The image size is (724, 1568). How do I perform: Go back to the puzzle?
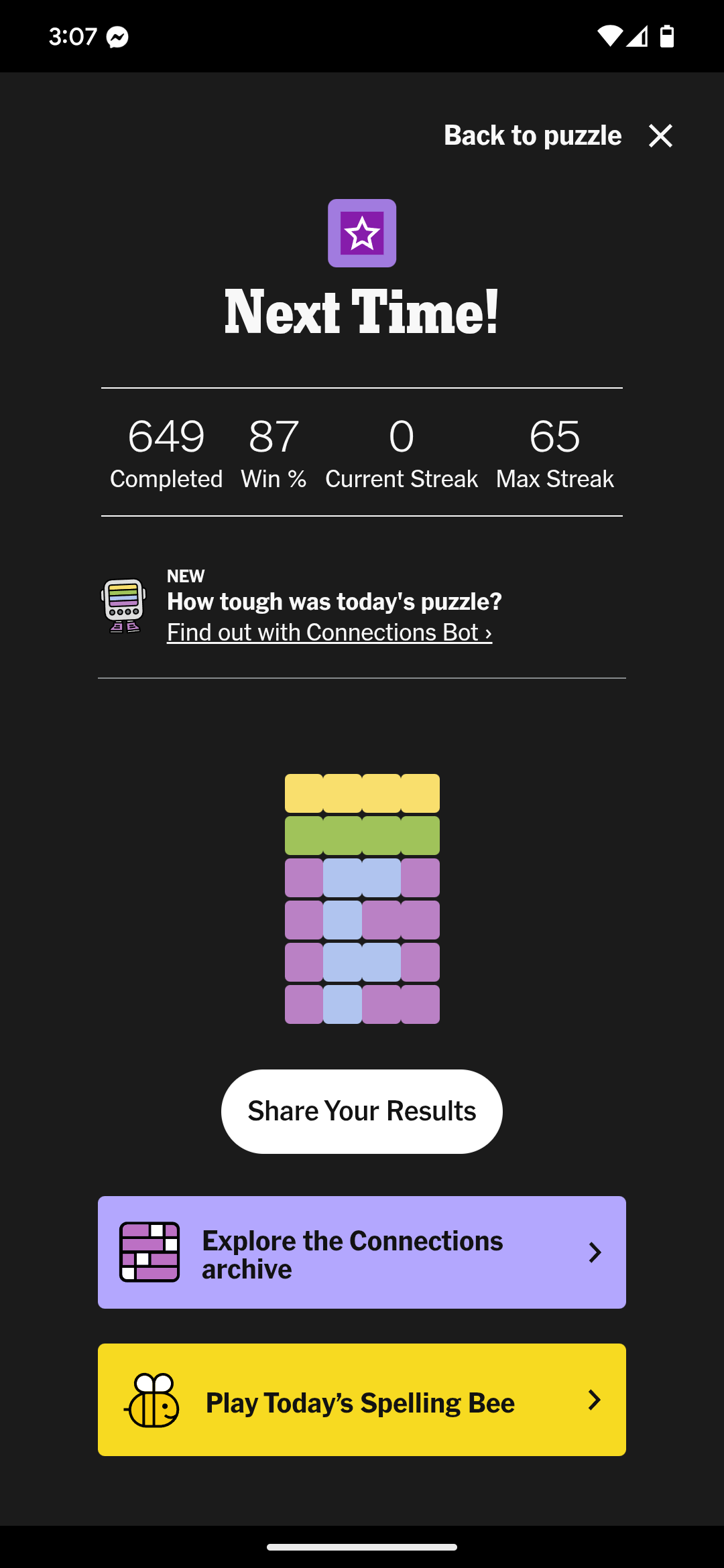pyautogui.click(x=558, y=135)
